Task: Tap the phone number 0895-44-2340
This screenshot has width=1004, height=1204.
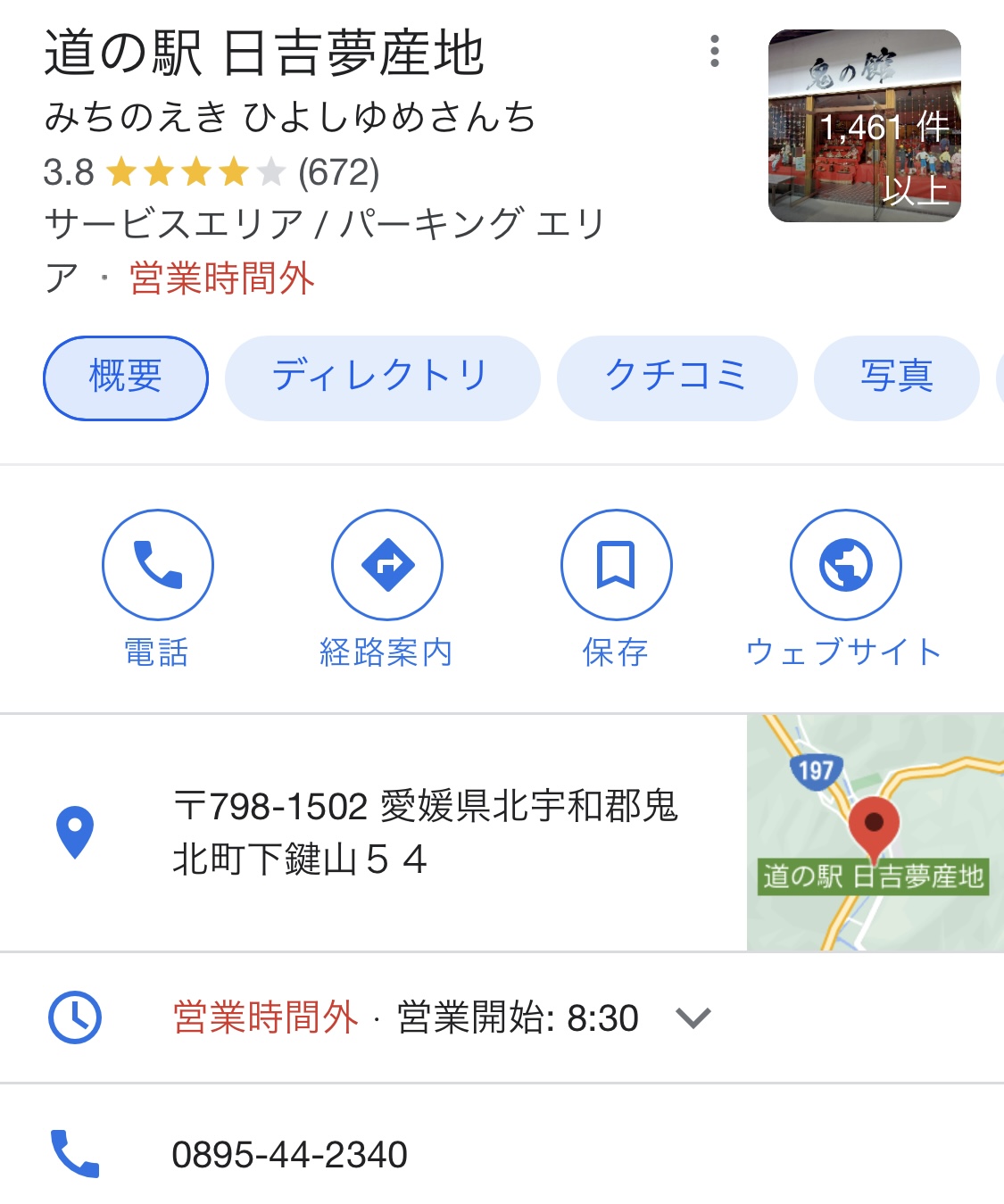Action: [289, 1154]
